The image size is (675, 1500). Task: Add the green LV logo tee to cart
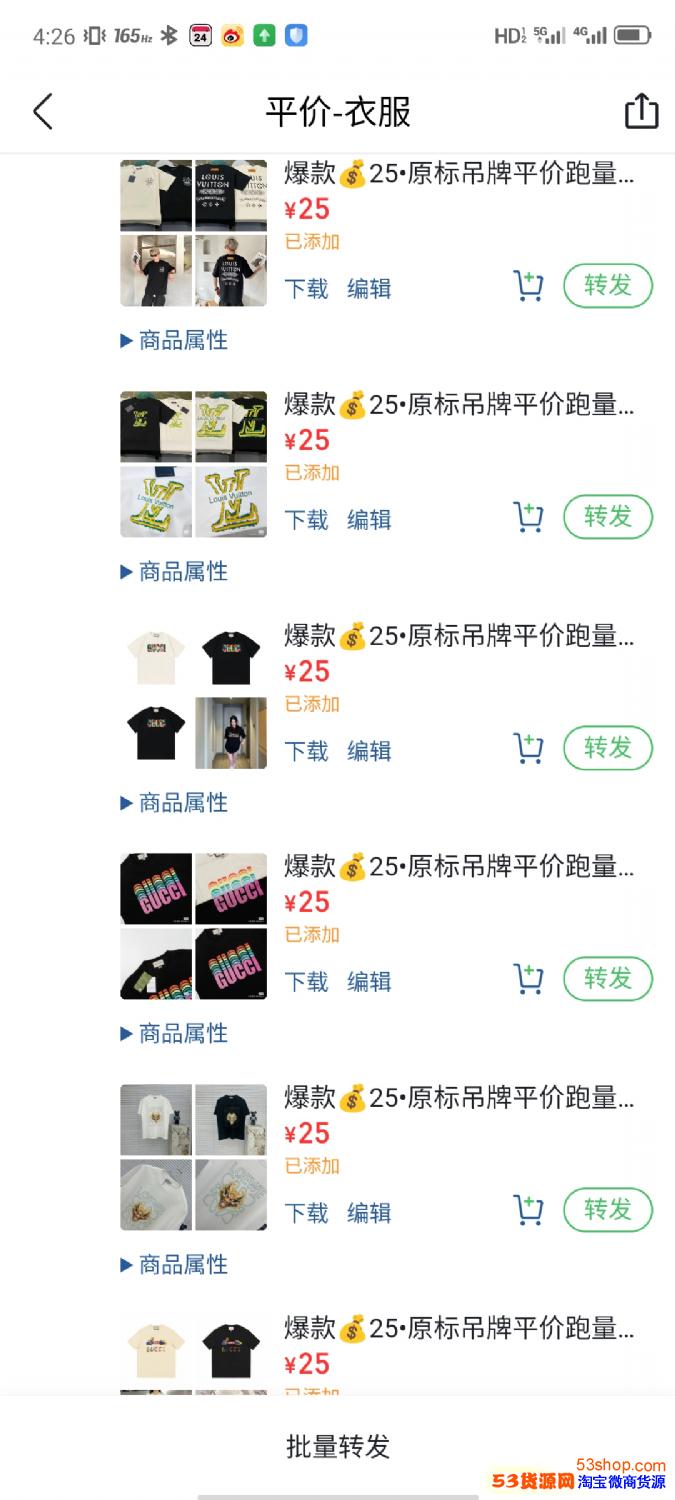tap(528, 517)
